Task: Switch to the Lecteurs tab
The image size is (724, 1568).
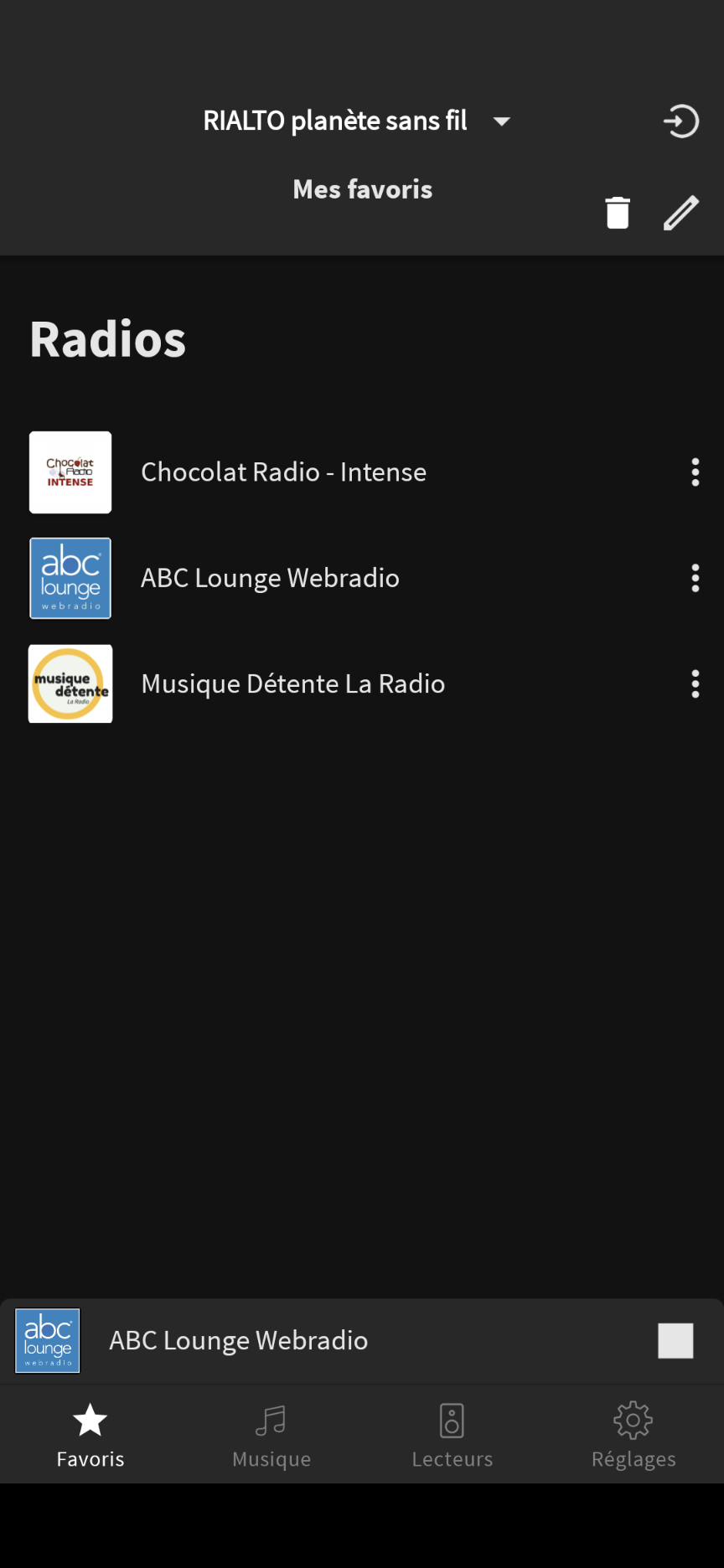Action: coord(452,1436)
